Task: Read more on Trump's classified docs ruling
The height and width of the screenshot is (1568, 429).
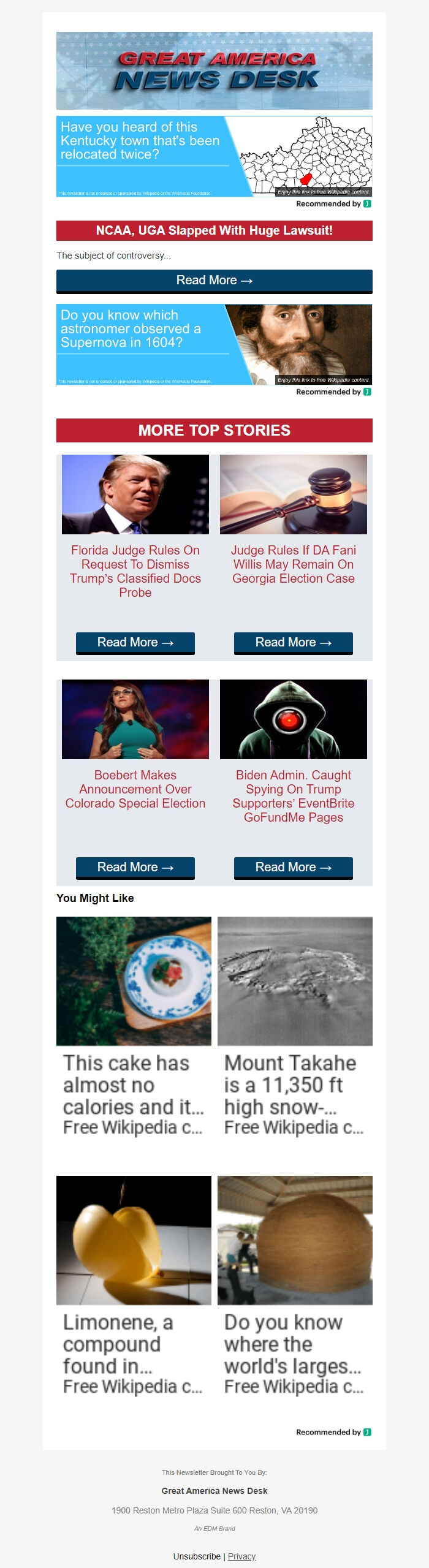Action: pos(135,643)
